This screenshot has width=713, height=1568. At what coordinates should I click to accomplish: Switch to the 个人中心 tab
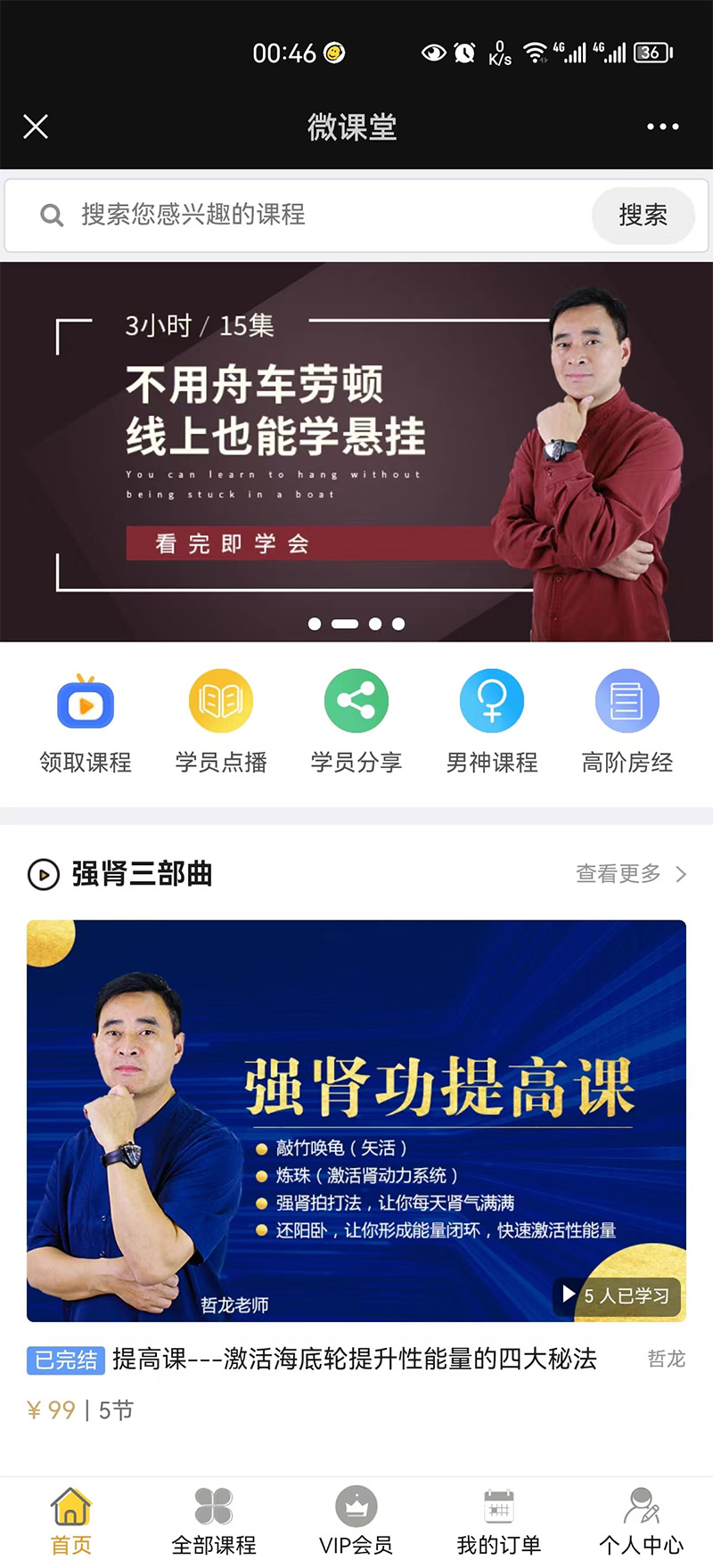[642, 1522]
